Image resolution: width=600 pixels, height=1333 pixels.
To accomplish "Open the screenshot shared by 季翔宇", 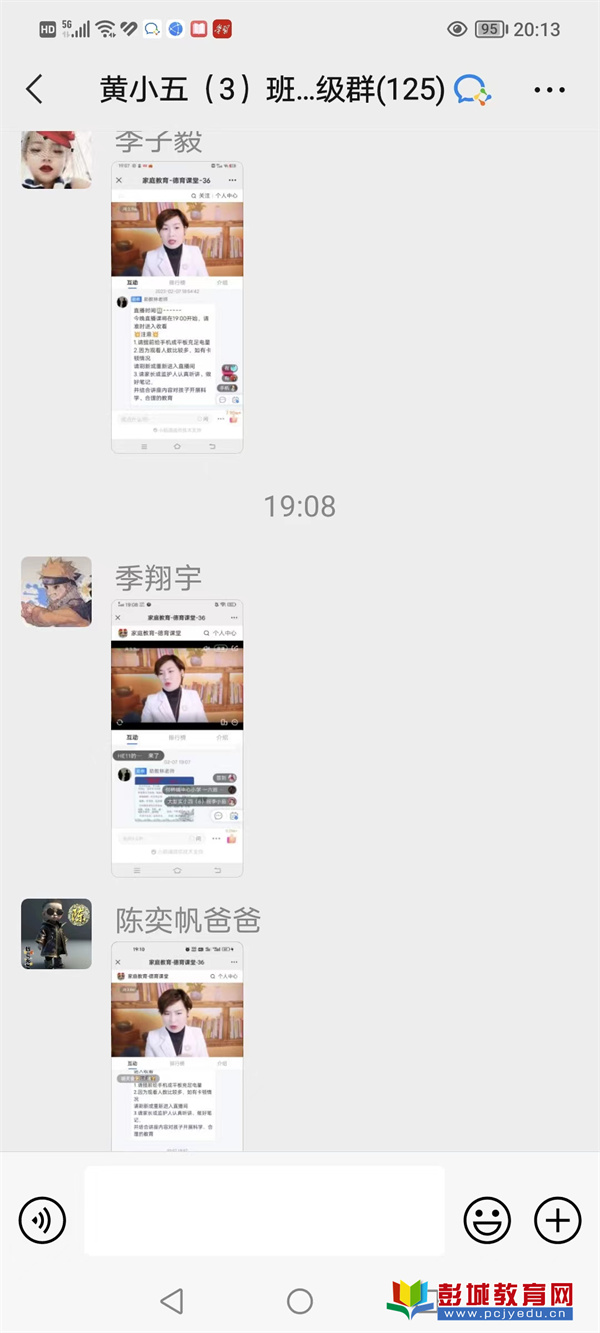I will click(x=177, y=738).
